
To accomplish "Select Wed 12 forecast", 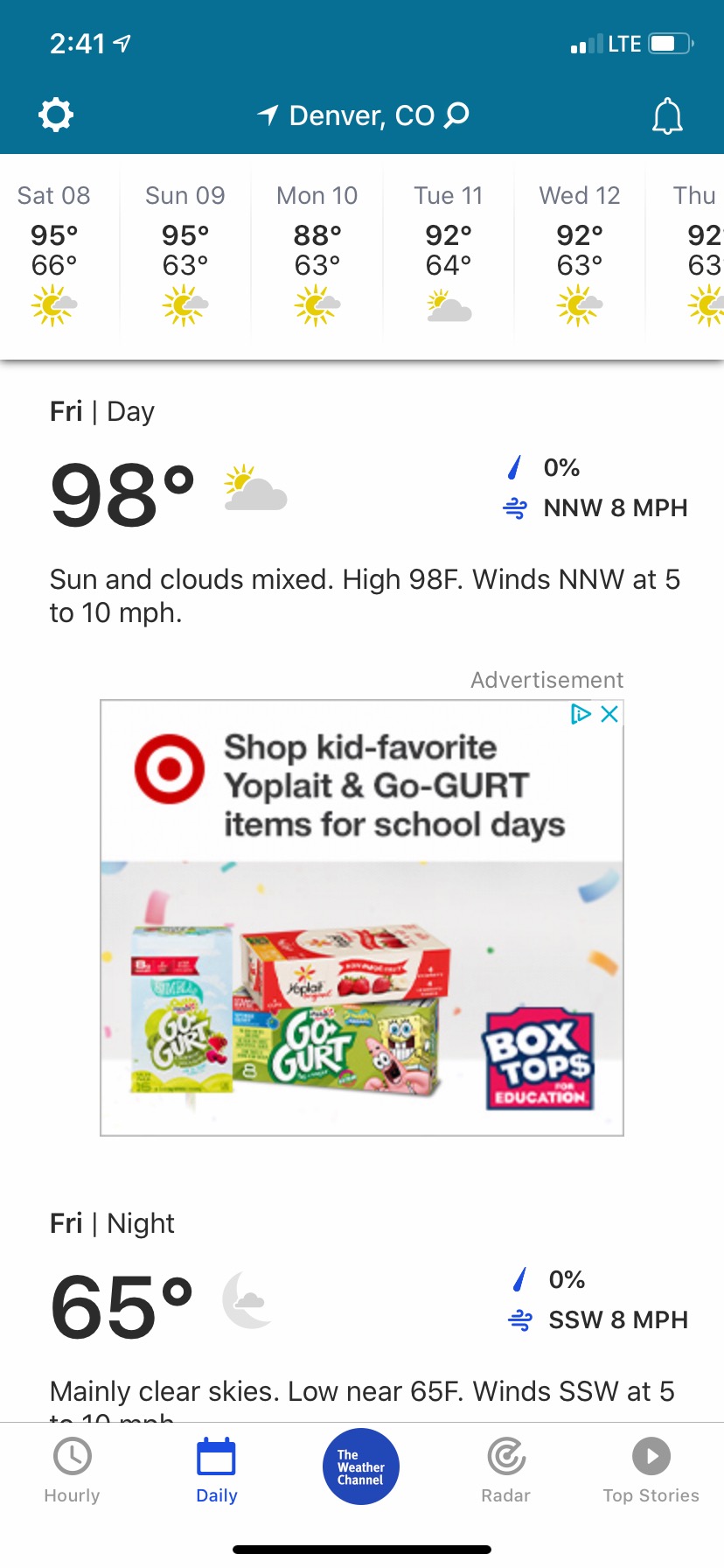I will pos(580,254).
